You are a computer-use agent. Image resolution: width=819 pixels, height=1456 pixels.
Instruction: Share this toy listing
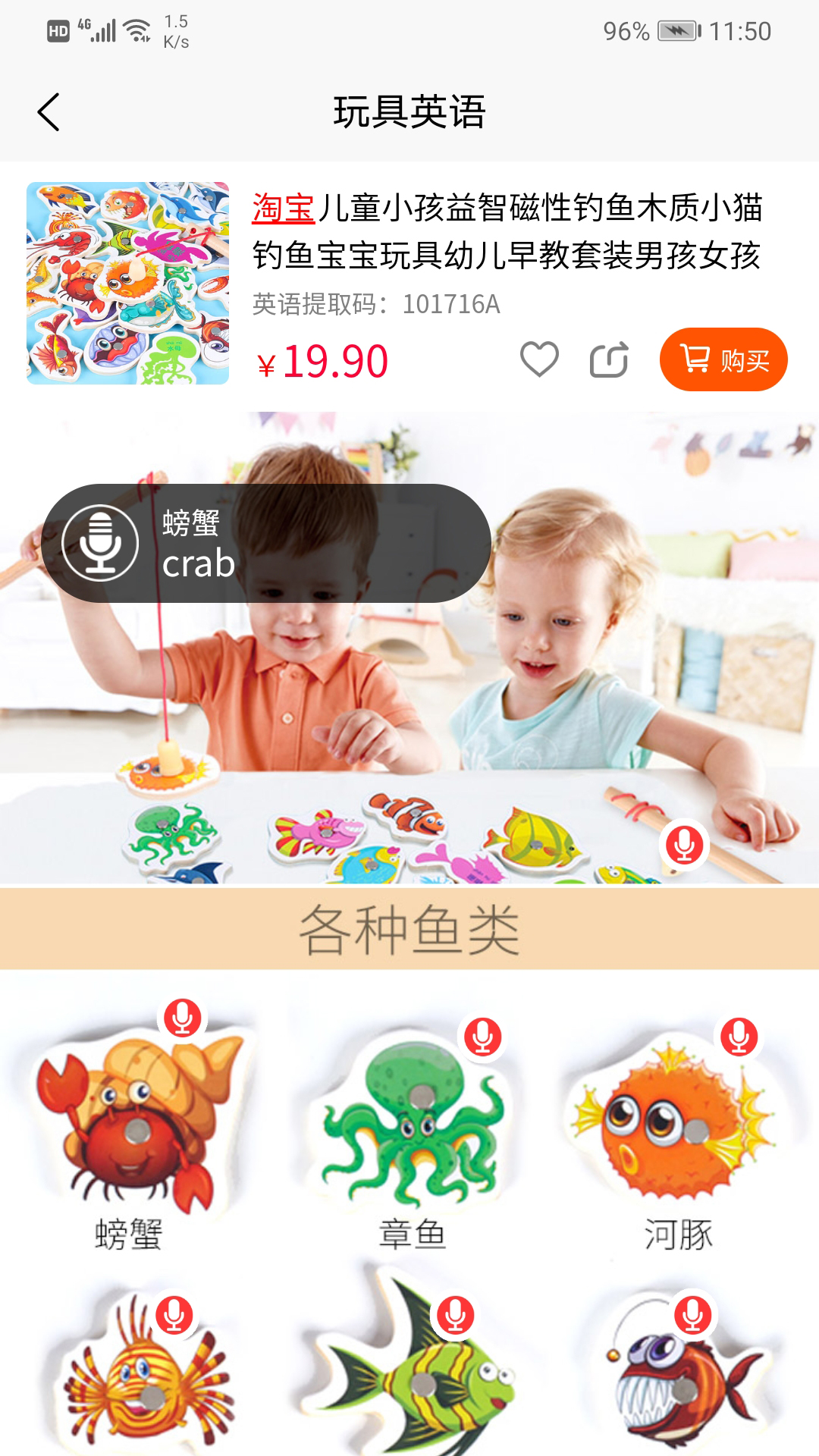(609, 359)
